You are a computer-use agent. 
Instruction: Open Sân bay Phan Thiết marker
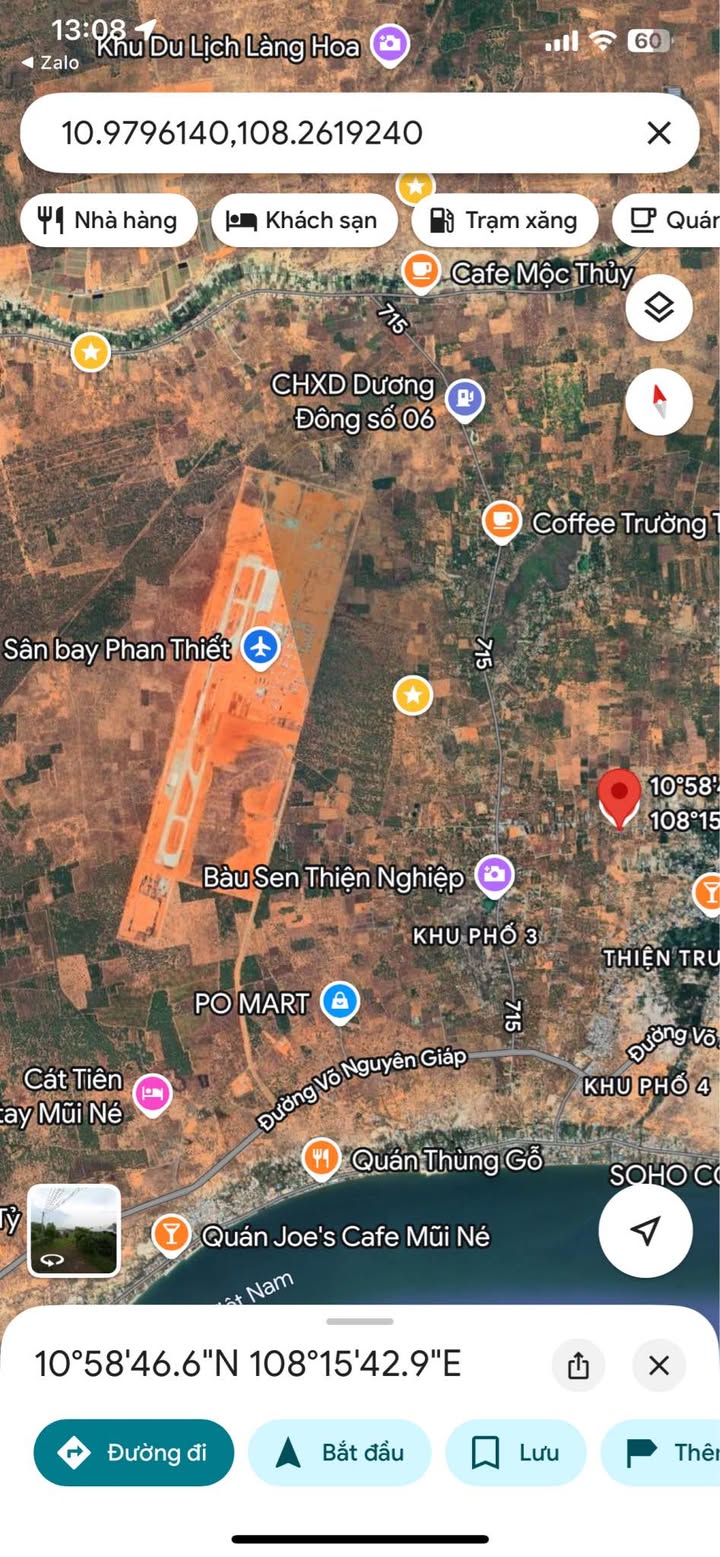pyautogui.click(x=261, y=648)
